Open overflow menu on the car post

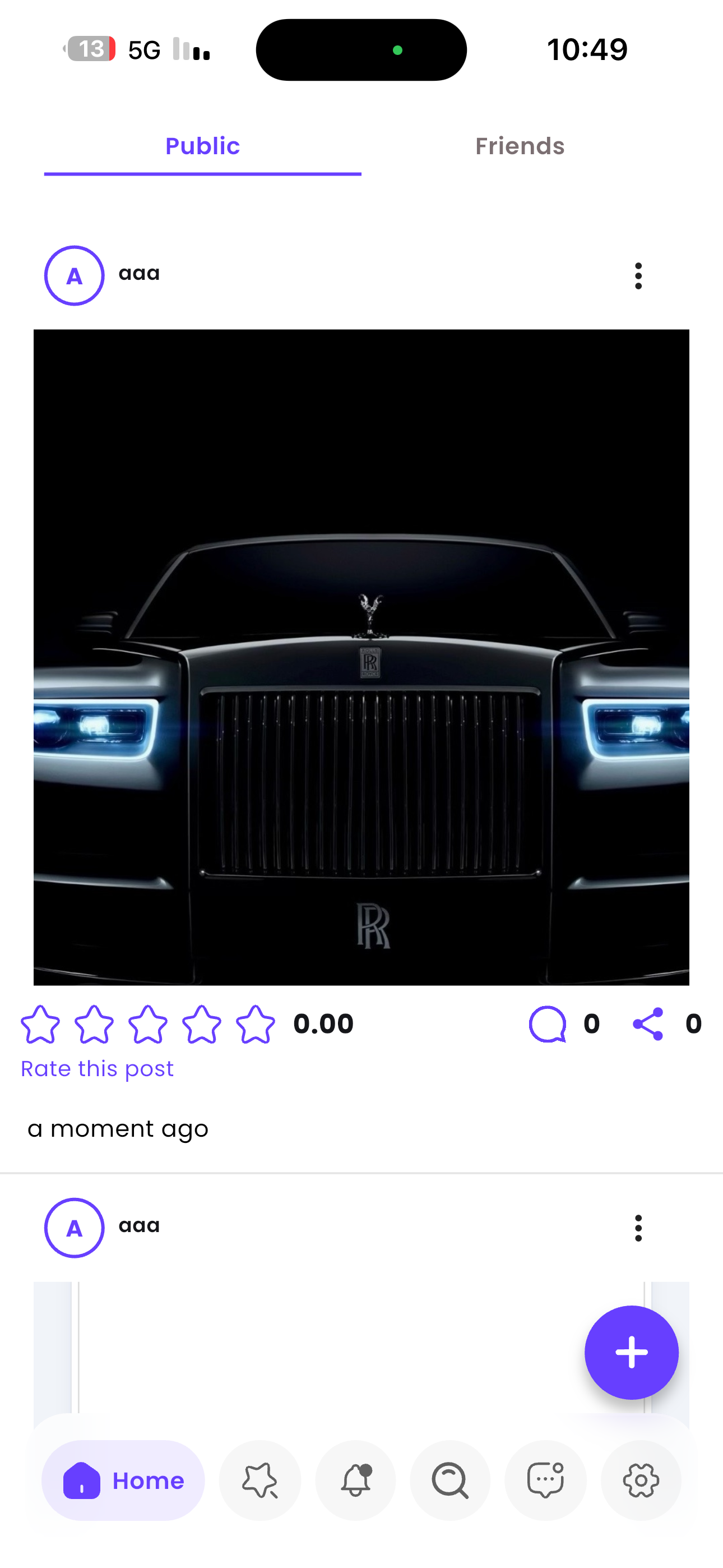pyautogui.click(x=638, y=276)
